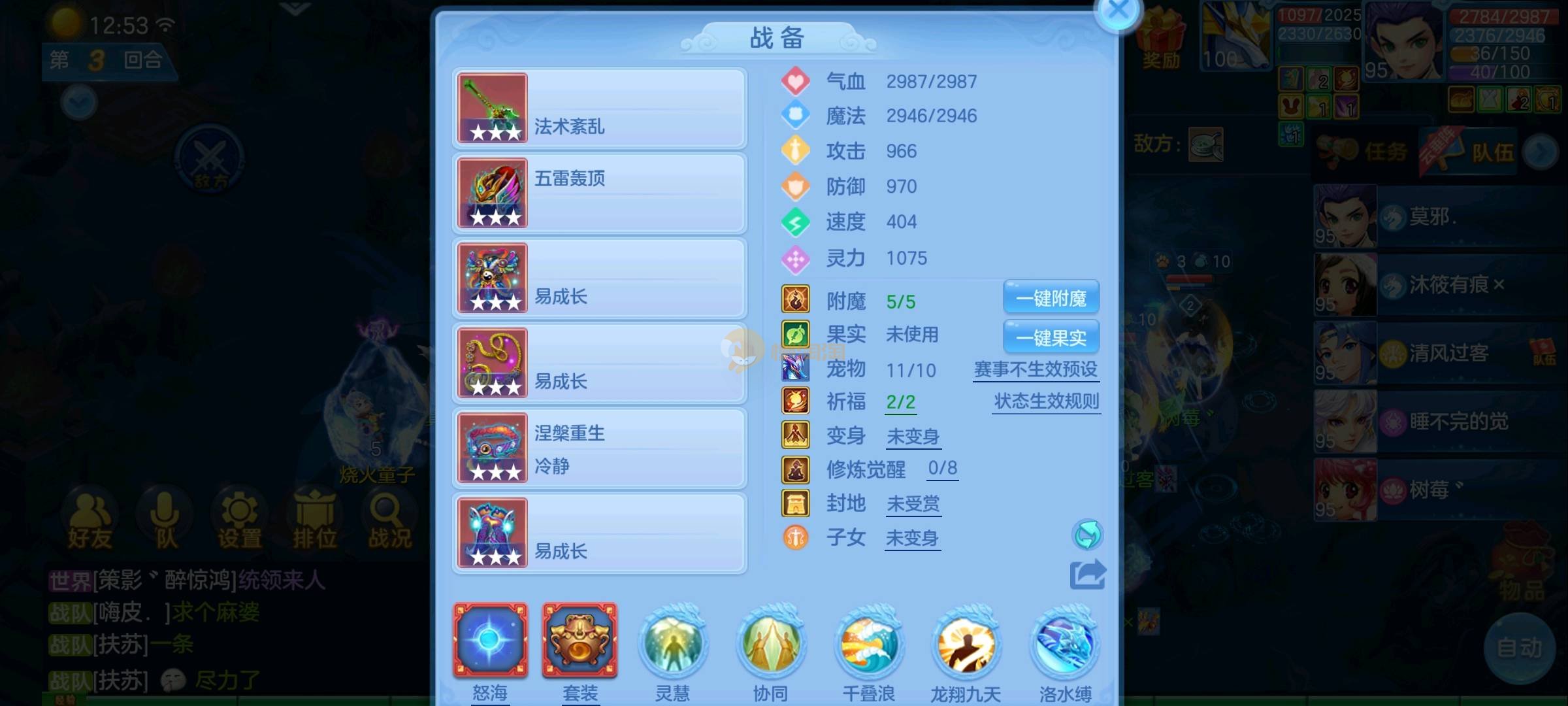Viewport: 1568px width, 706px height.
Task: Select the 法术紊乱 equipment row
Action: coord(600,109)
